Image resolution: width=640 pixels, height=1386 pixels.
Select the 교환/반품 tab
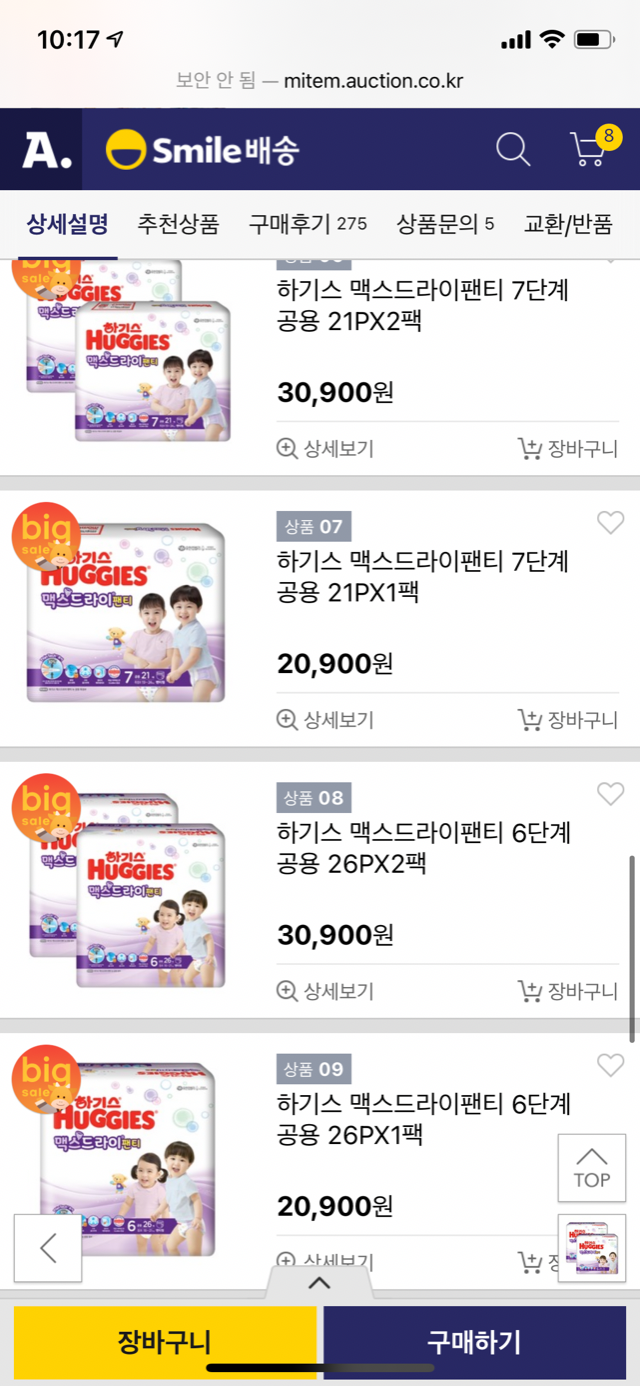coord(568,224)
